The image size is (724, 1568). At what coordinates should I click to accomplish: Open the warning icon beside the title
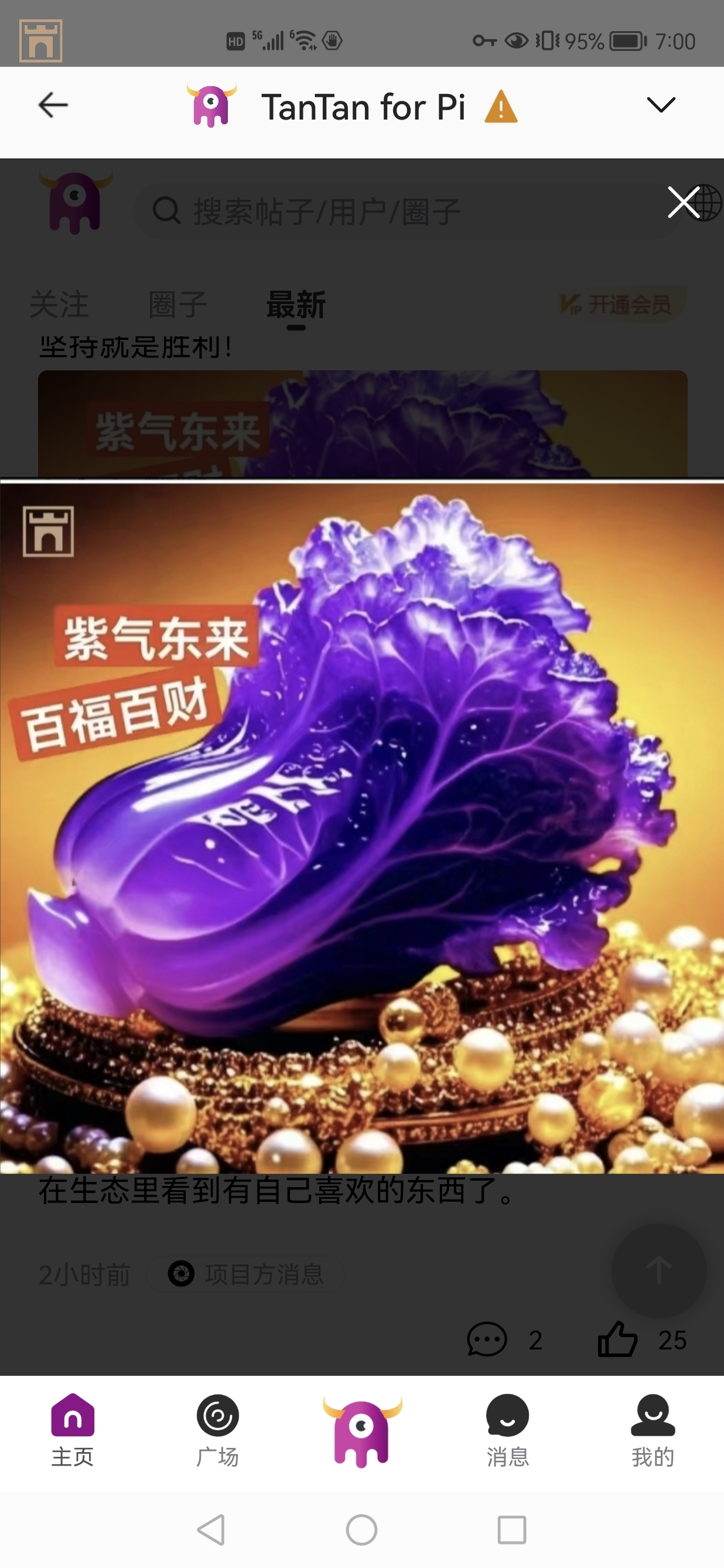click(501, 107)
